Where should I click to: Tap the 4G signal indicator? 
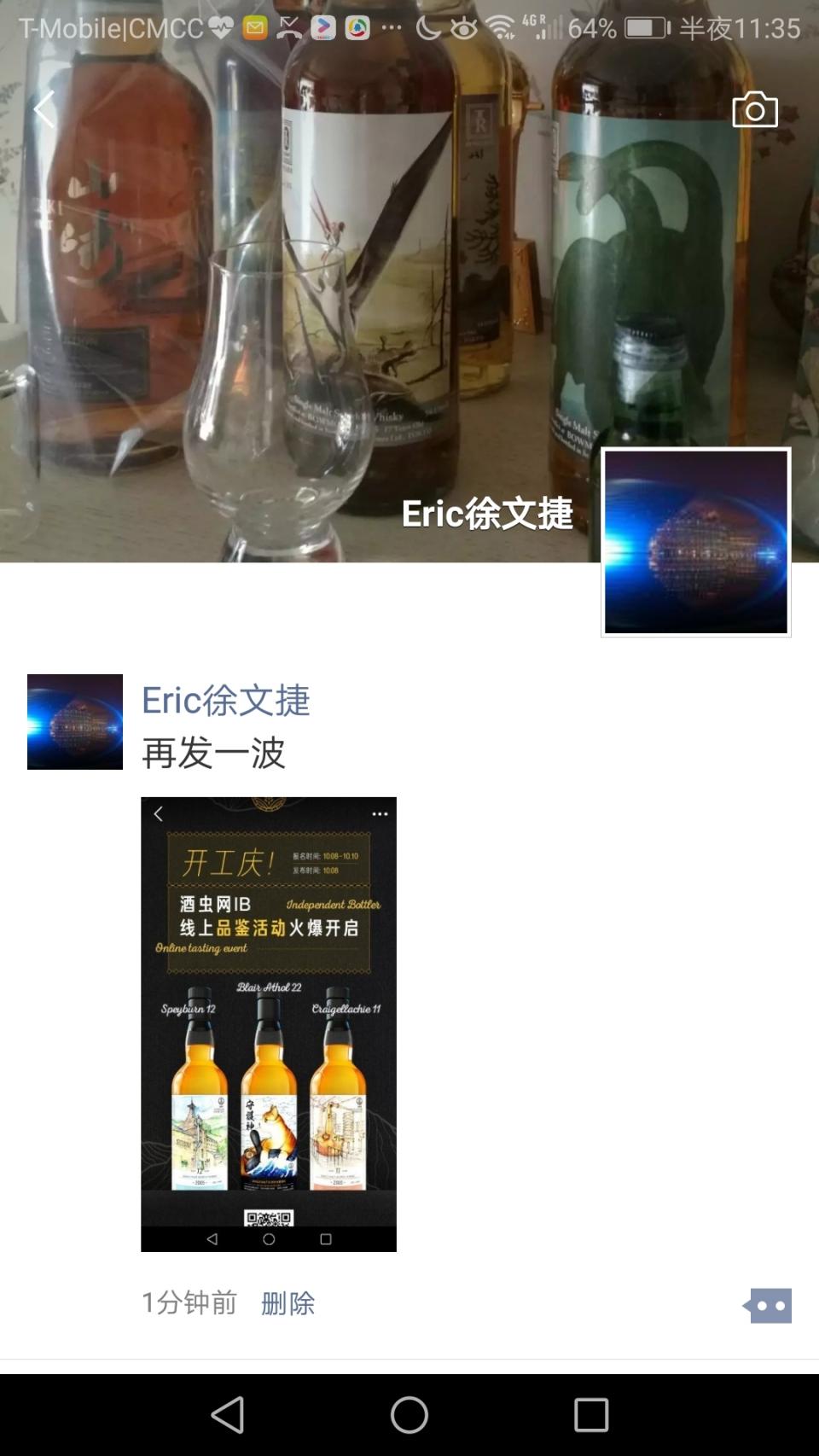tap(537, 27)
